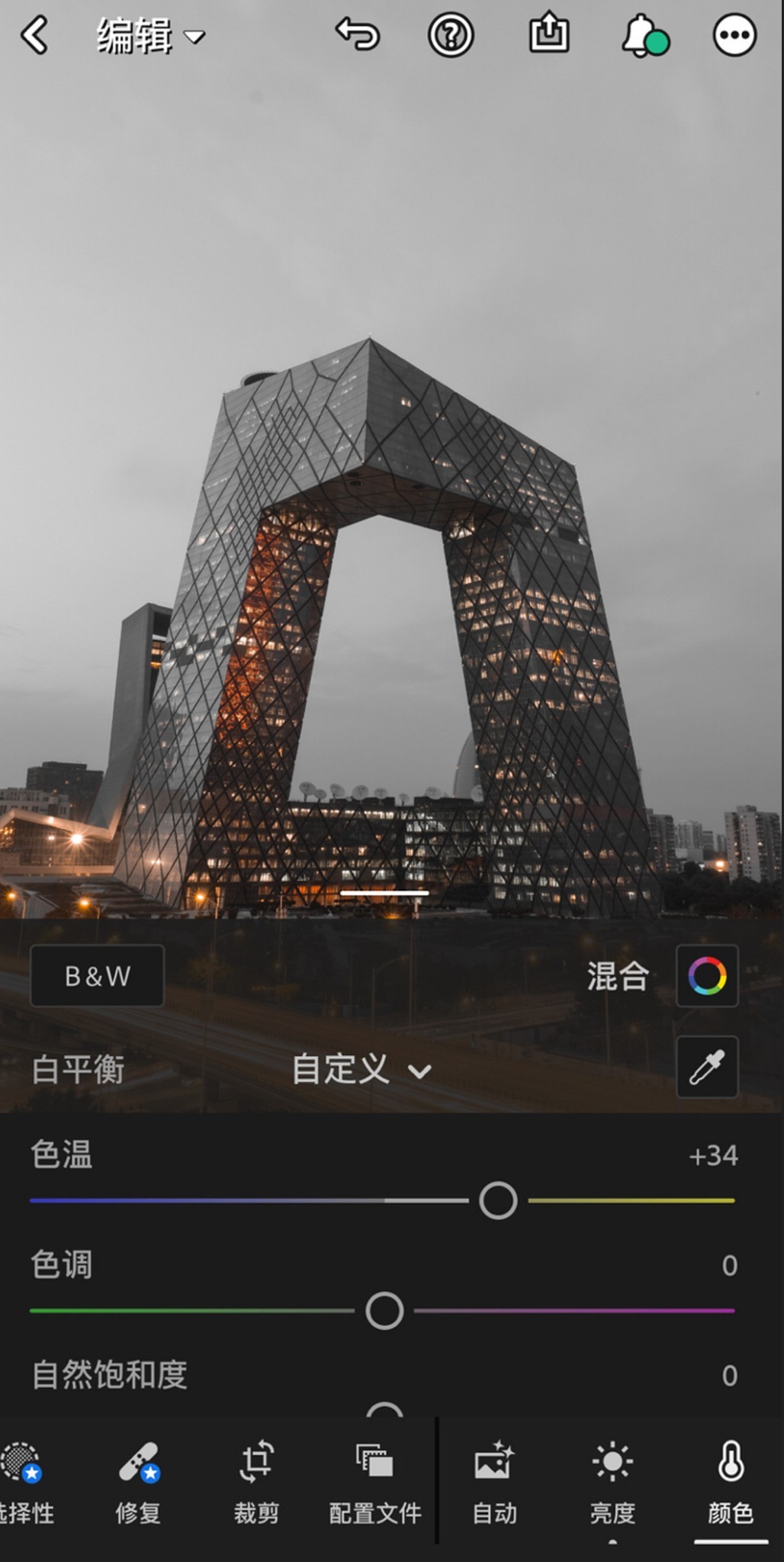Expand the 白平衡 自定义 dropdown
This screenshot has width=784, height=1562.
click(x=362, y=1069)
